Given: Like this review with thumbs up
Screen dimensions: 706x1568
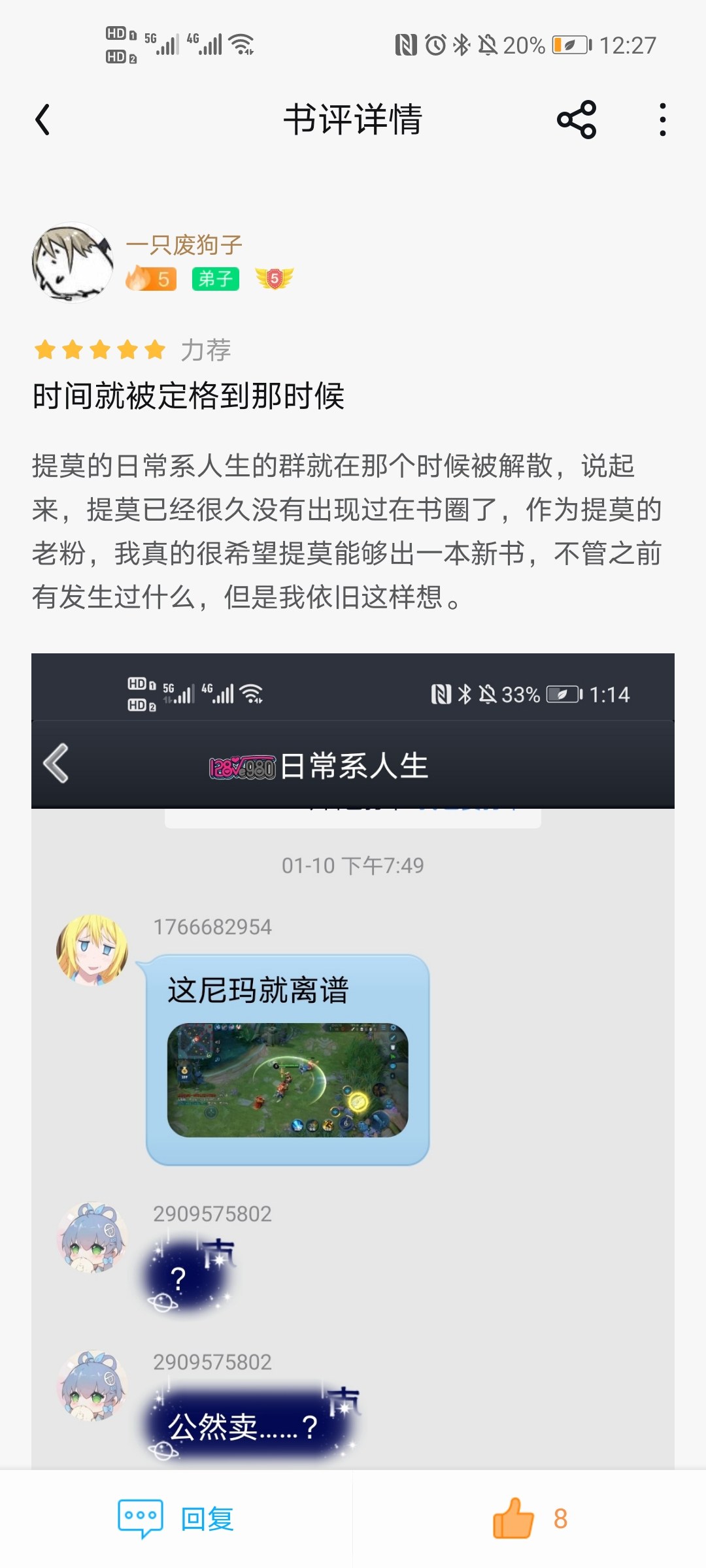Looking at the screenshot, I should click(515, 1518).
